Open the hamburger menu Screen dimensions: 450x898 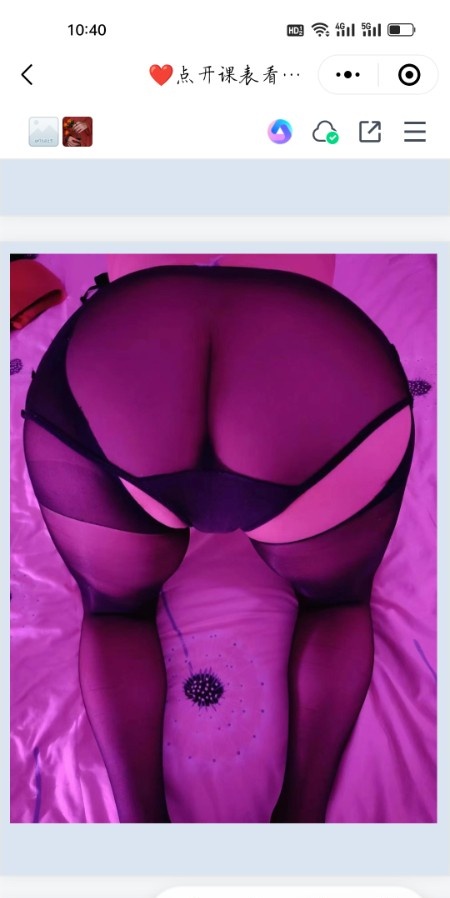tap(415, 132)
